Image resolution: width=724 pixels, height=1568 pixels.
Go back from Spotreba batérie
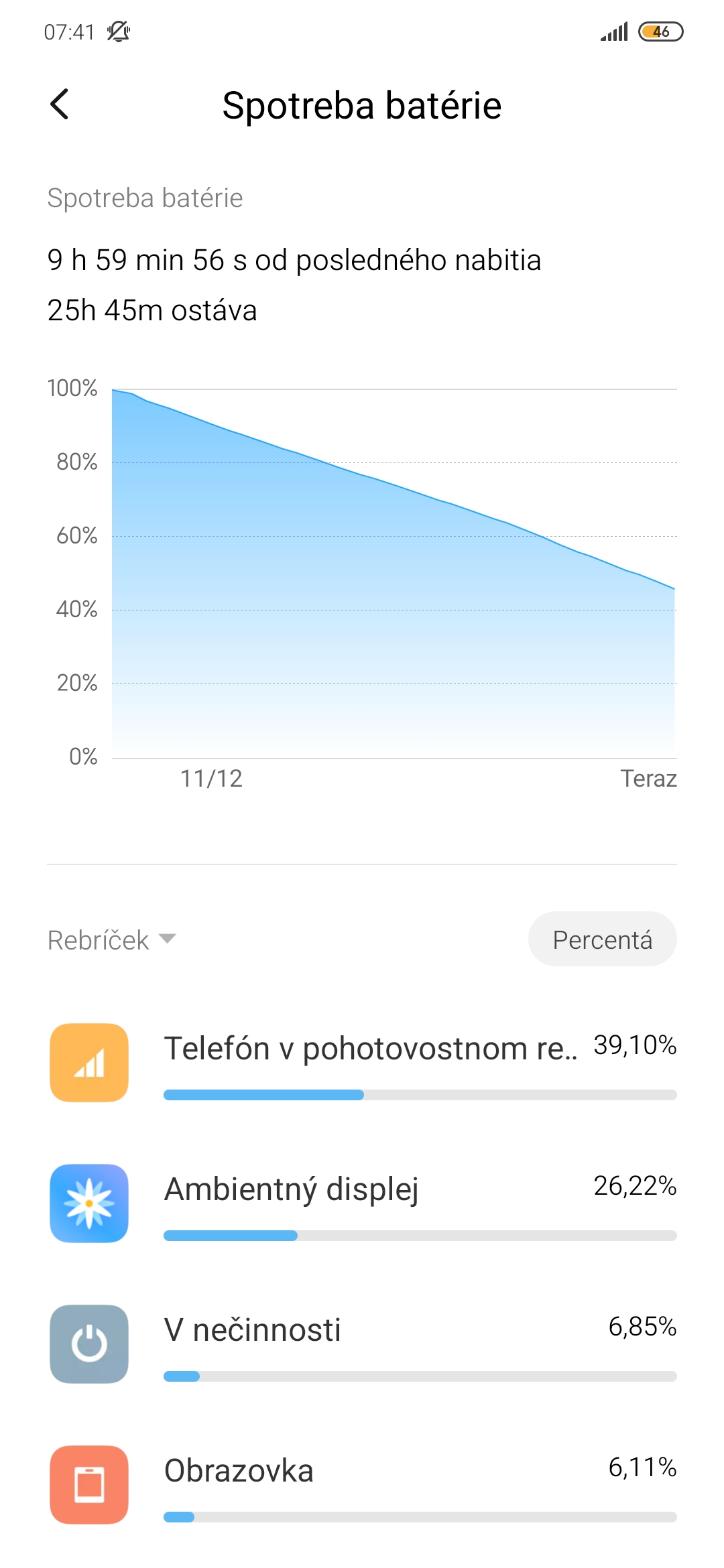pos(60,105)
